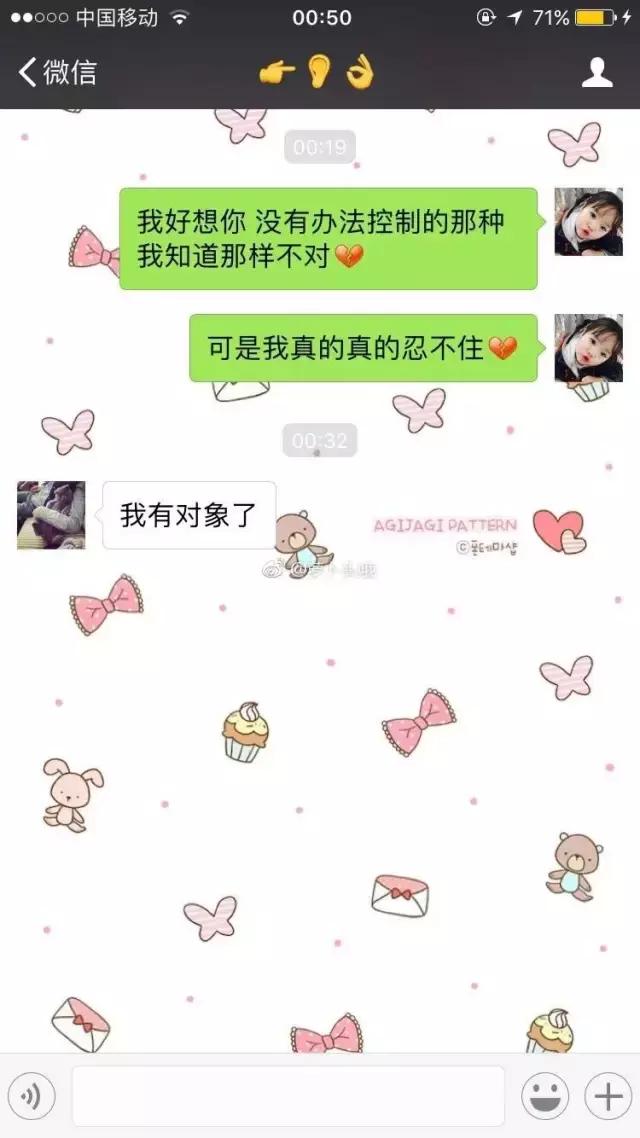Tap your avatar beside 可是我真的真的忍不住

pos(589,348)
